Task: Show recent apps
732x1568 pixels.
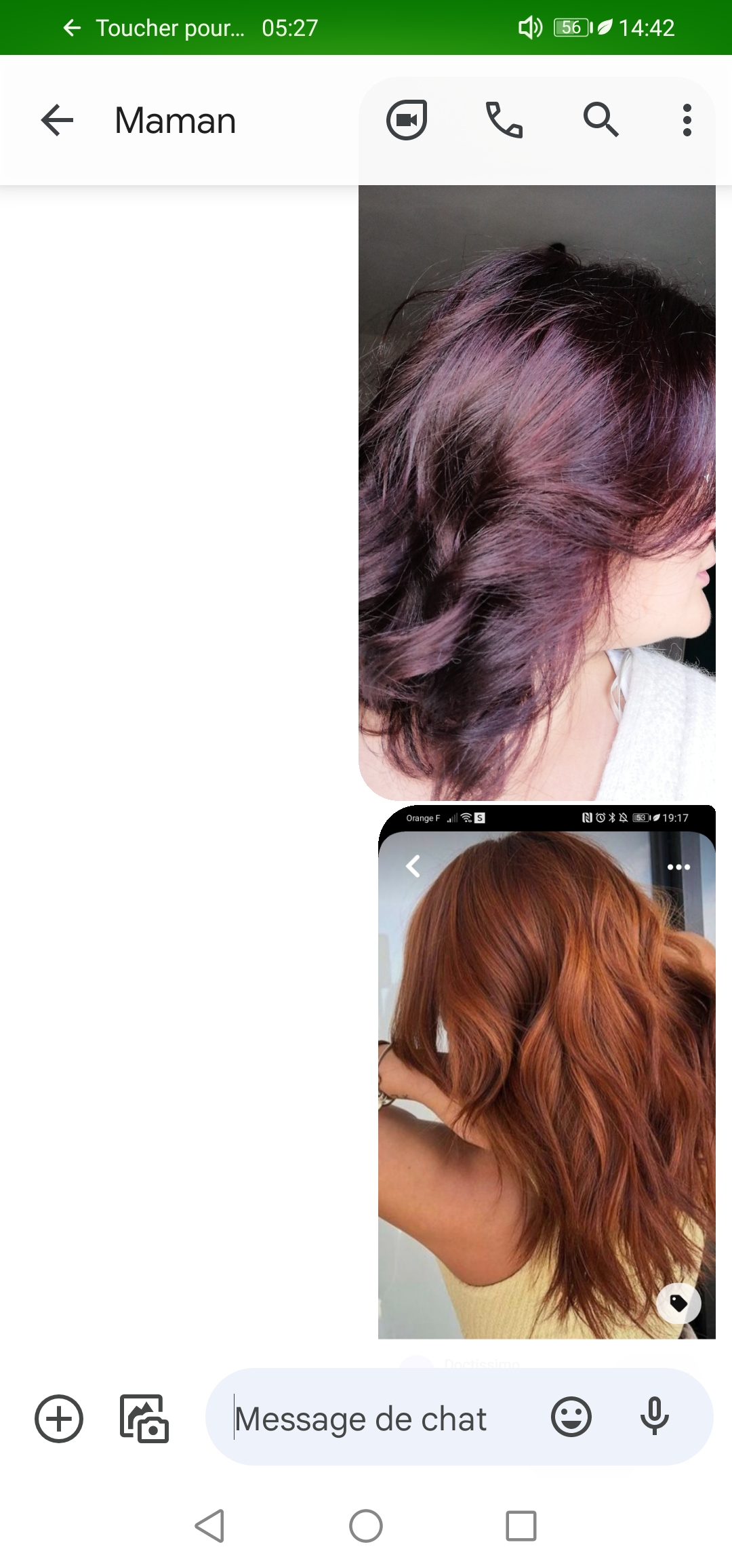Action: 521,1526
